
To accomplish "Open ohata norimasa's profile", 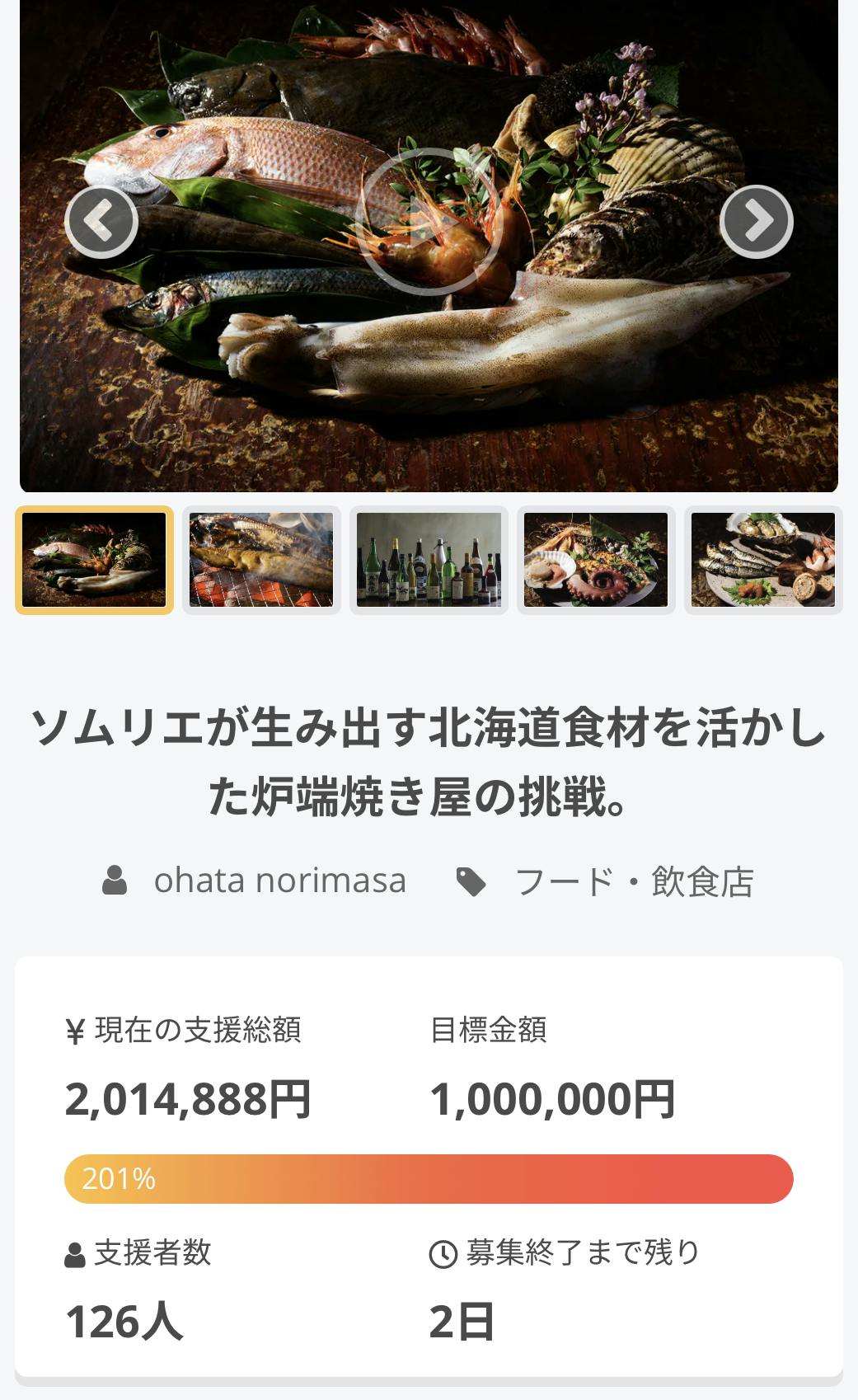I will coord(279,881).
